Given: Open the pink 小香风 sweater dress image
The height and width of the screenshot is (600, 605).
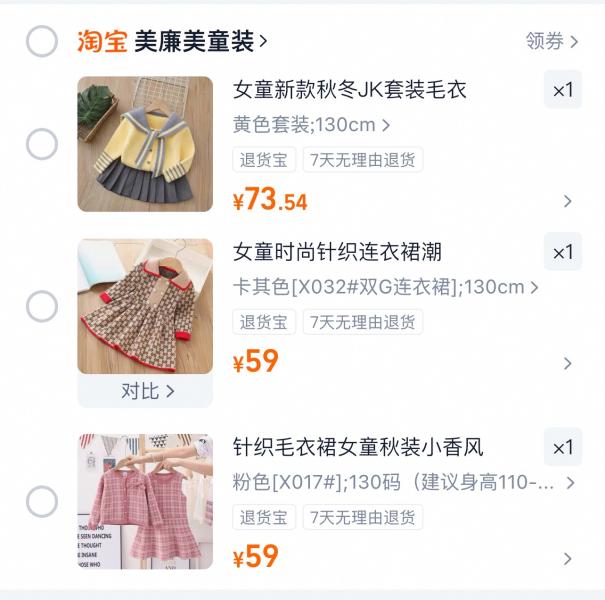Looking at the screenshot, I should 145,501.
